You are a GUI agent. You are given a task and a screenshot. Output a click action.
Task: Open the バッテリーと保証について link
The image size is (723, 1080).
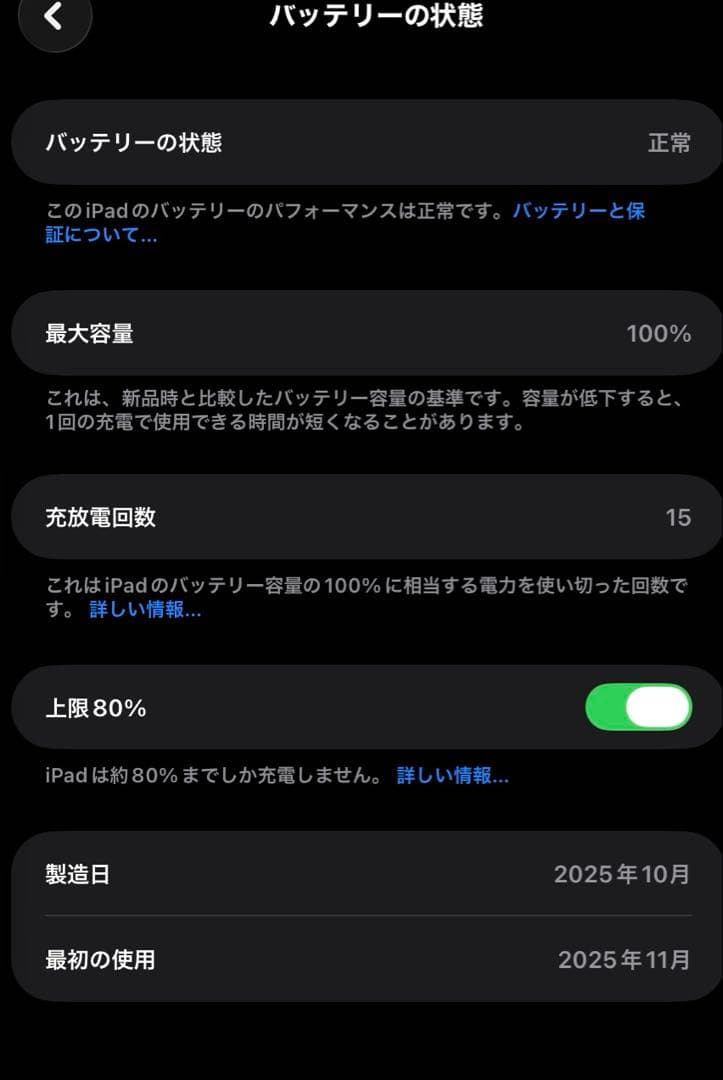click(580, 212)
